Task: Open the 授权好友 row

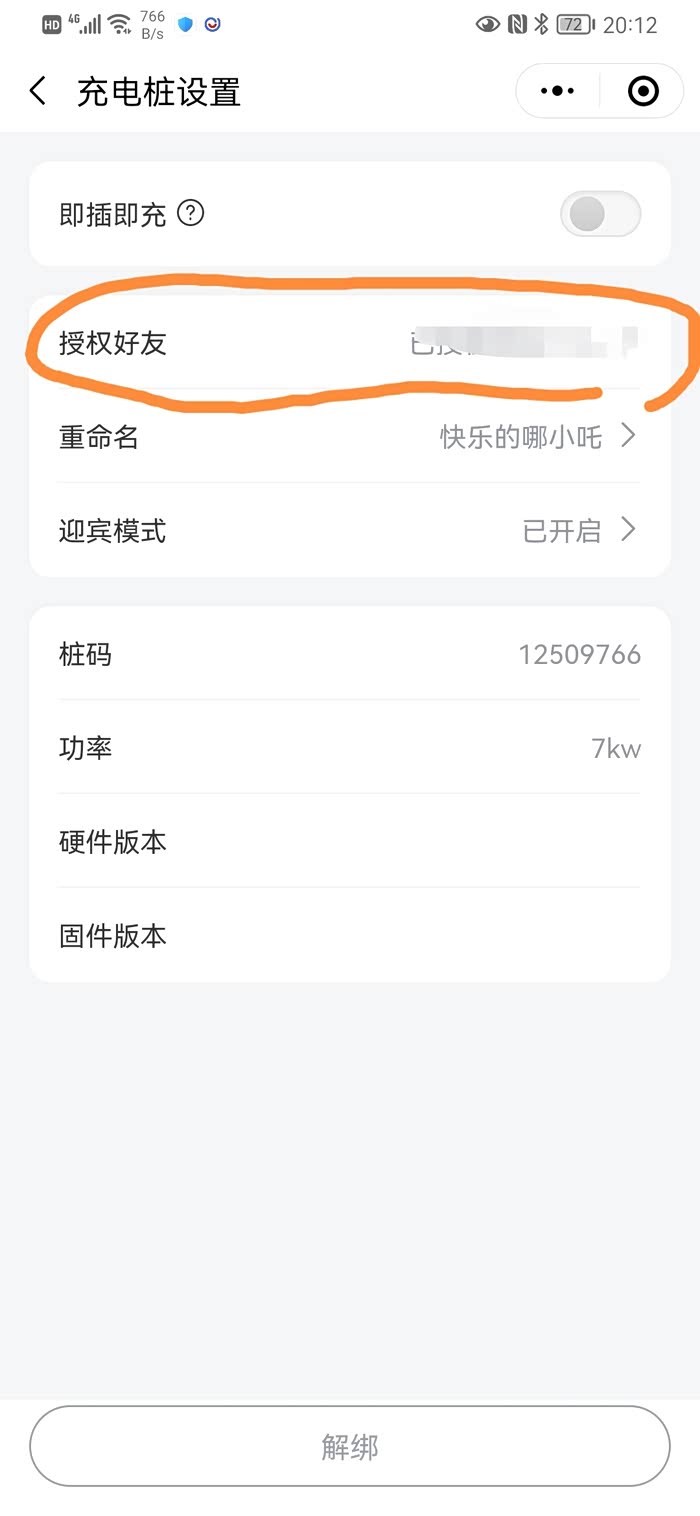Action: pos(350,343)
